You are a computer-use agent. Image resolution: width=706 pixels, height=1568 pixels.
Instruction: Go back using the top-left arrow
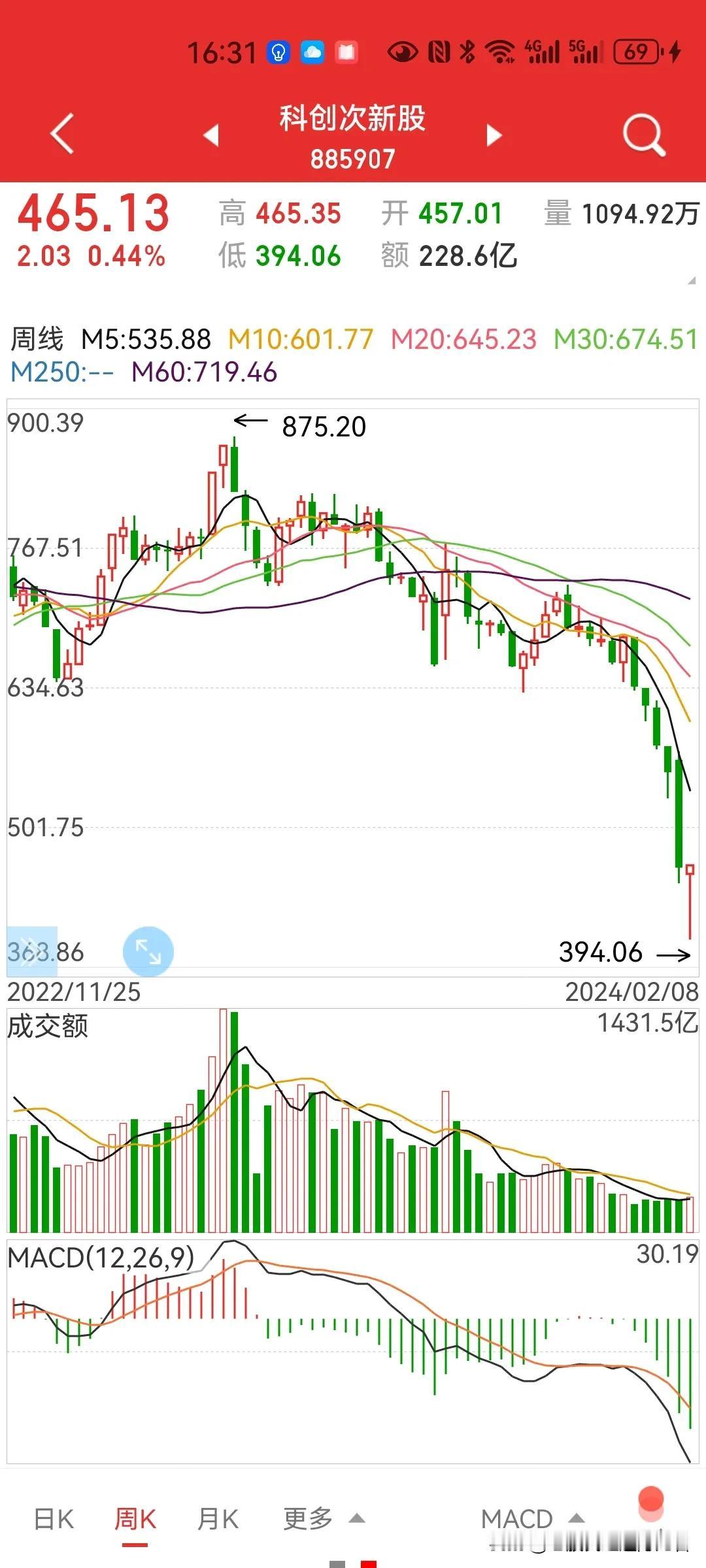tap(63, 134)
